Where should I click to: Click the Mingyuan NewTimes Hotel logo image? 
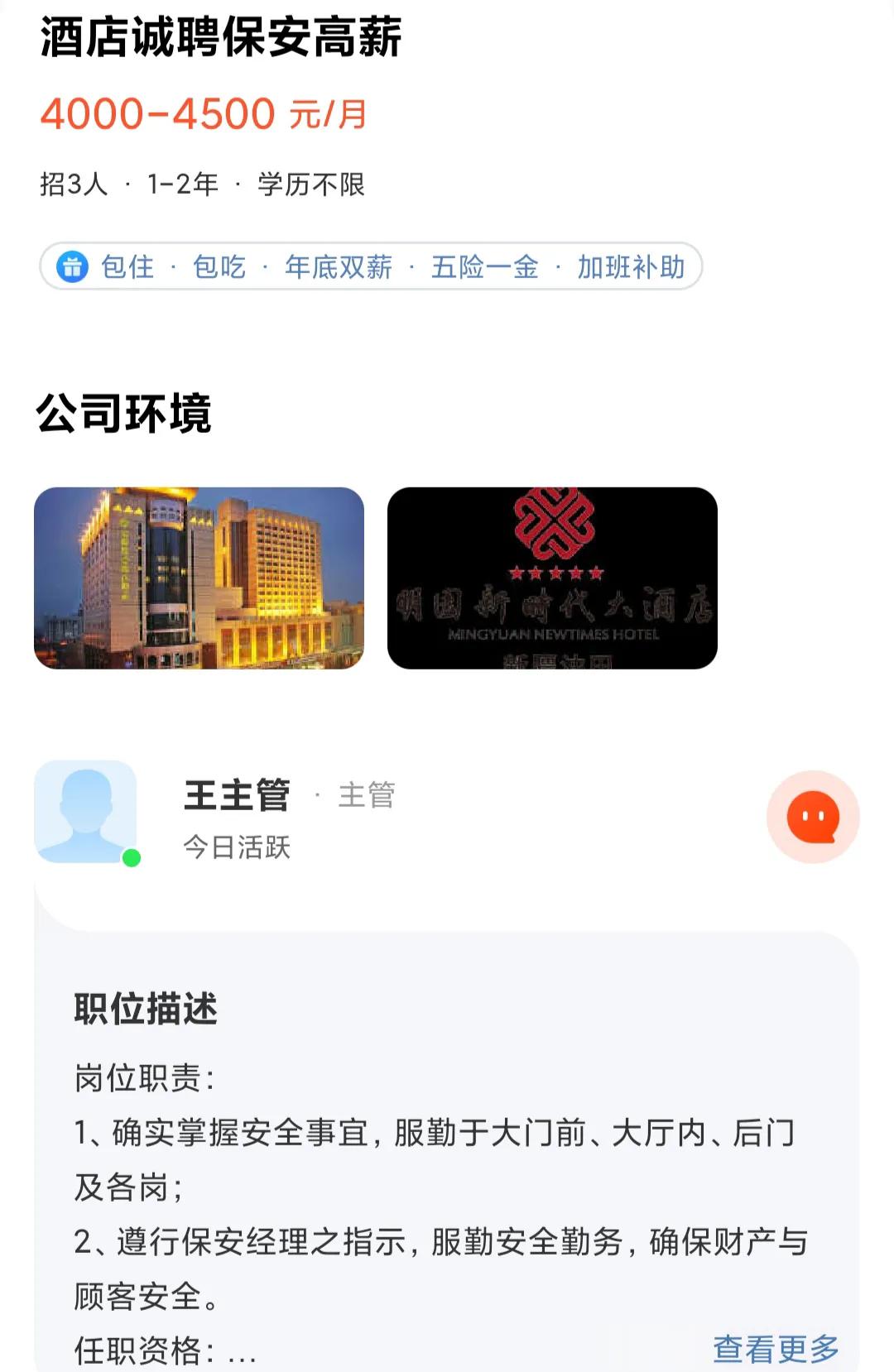coord(553,579)
